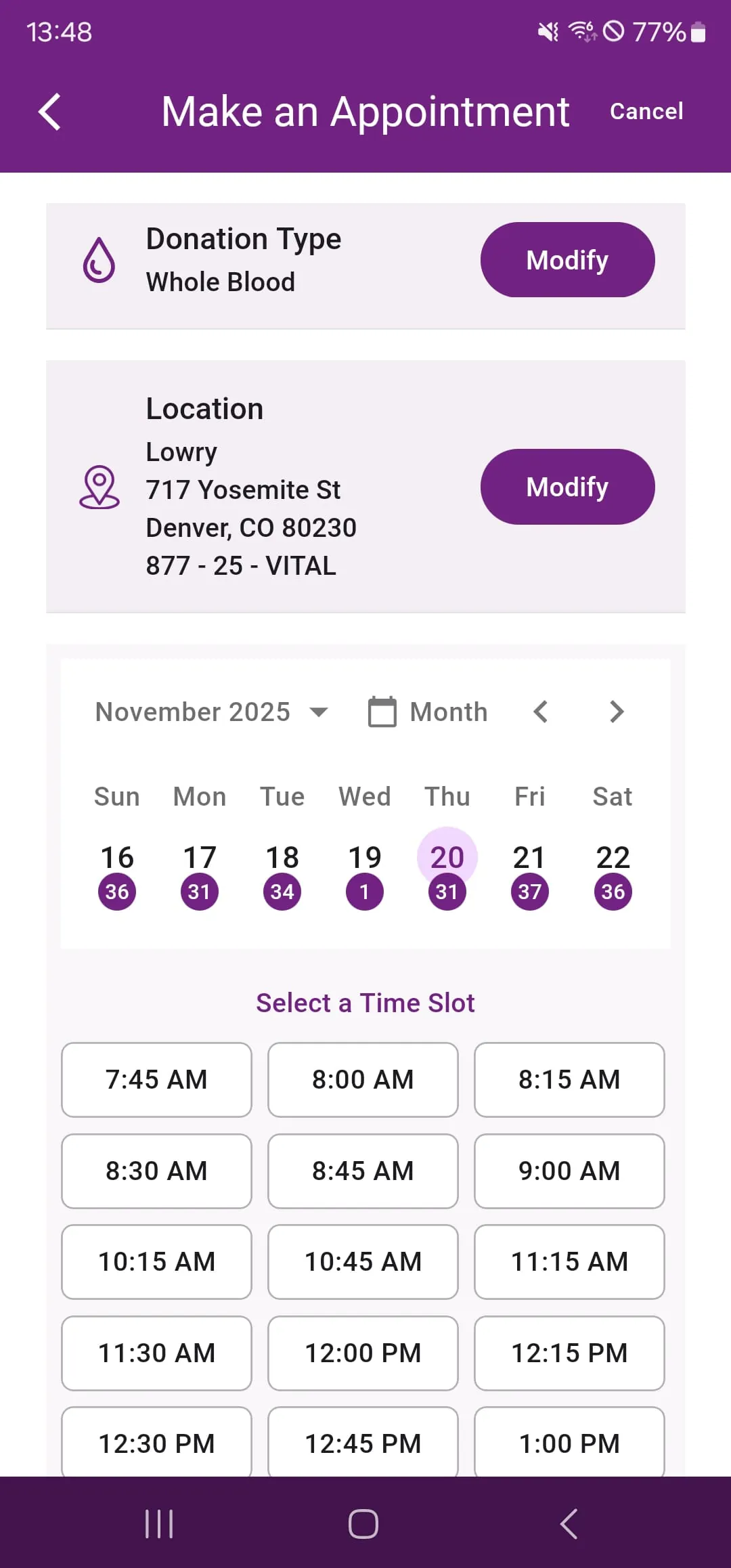
Task: Book the 9:00 AM time slot
Action: click(569, 1171)
